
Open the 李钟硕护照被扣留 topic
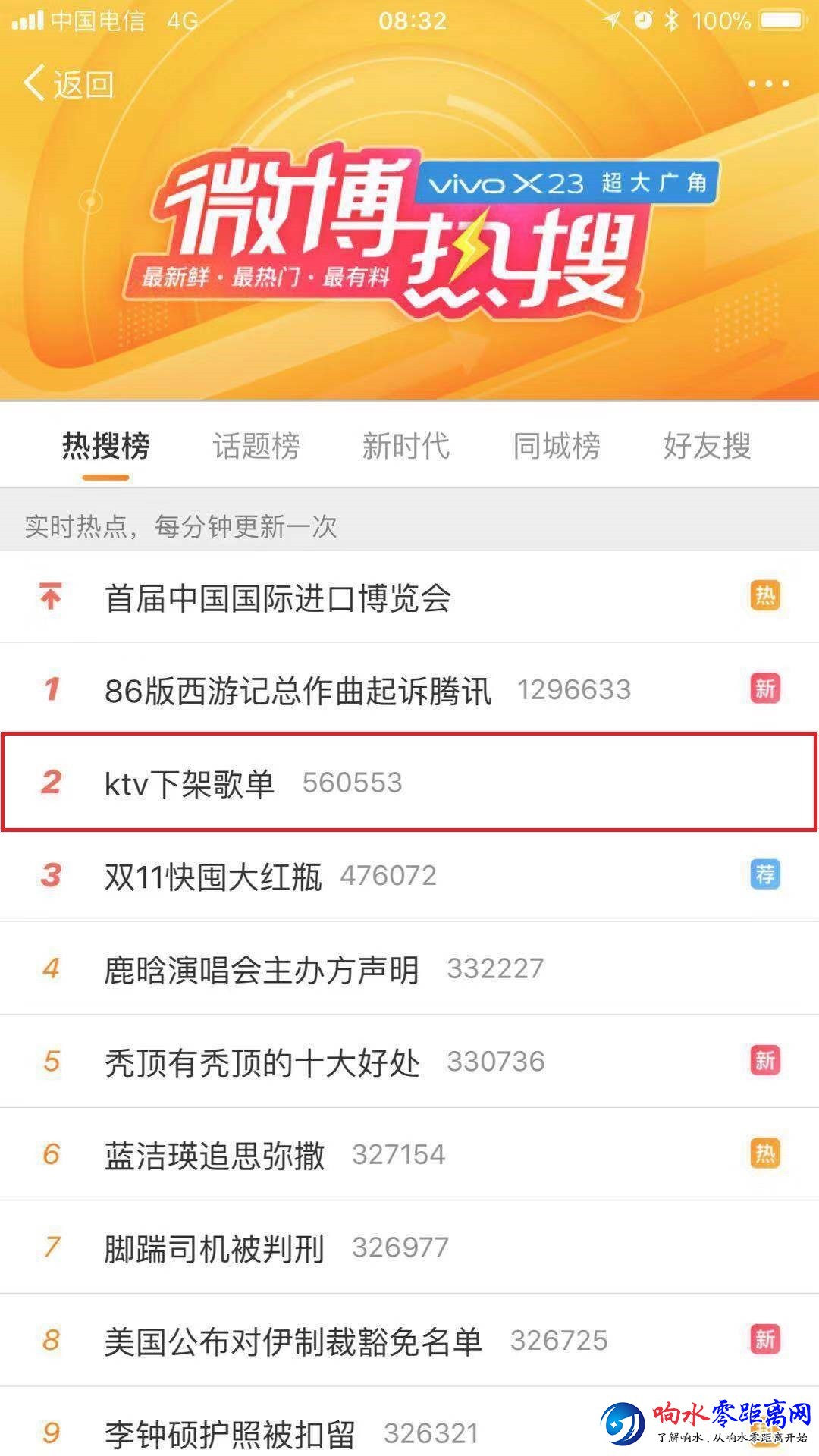tap(230, 1432)
